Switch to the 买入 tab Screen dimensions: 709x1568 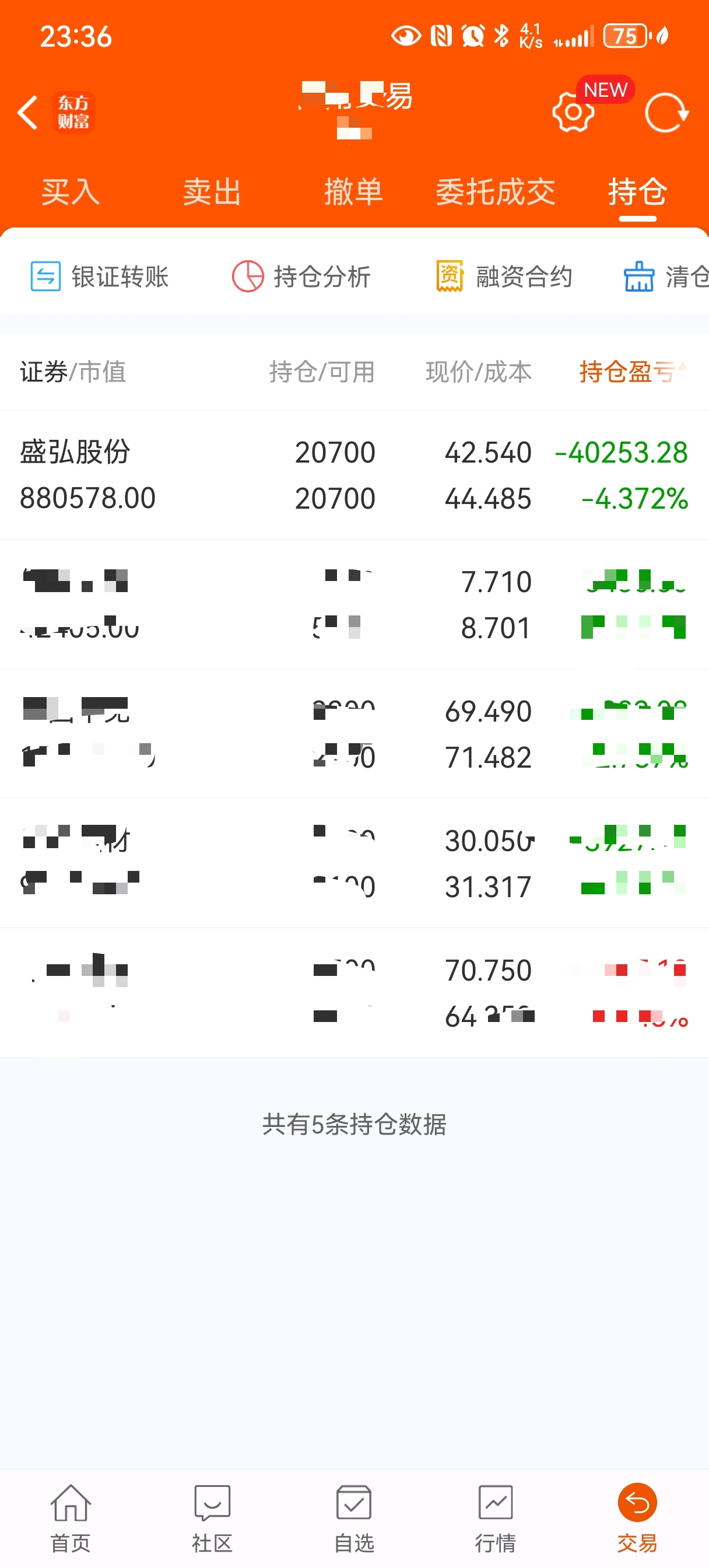(x=71, y=192)
